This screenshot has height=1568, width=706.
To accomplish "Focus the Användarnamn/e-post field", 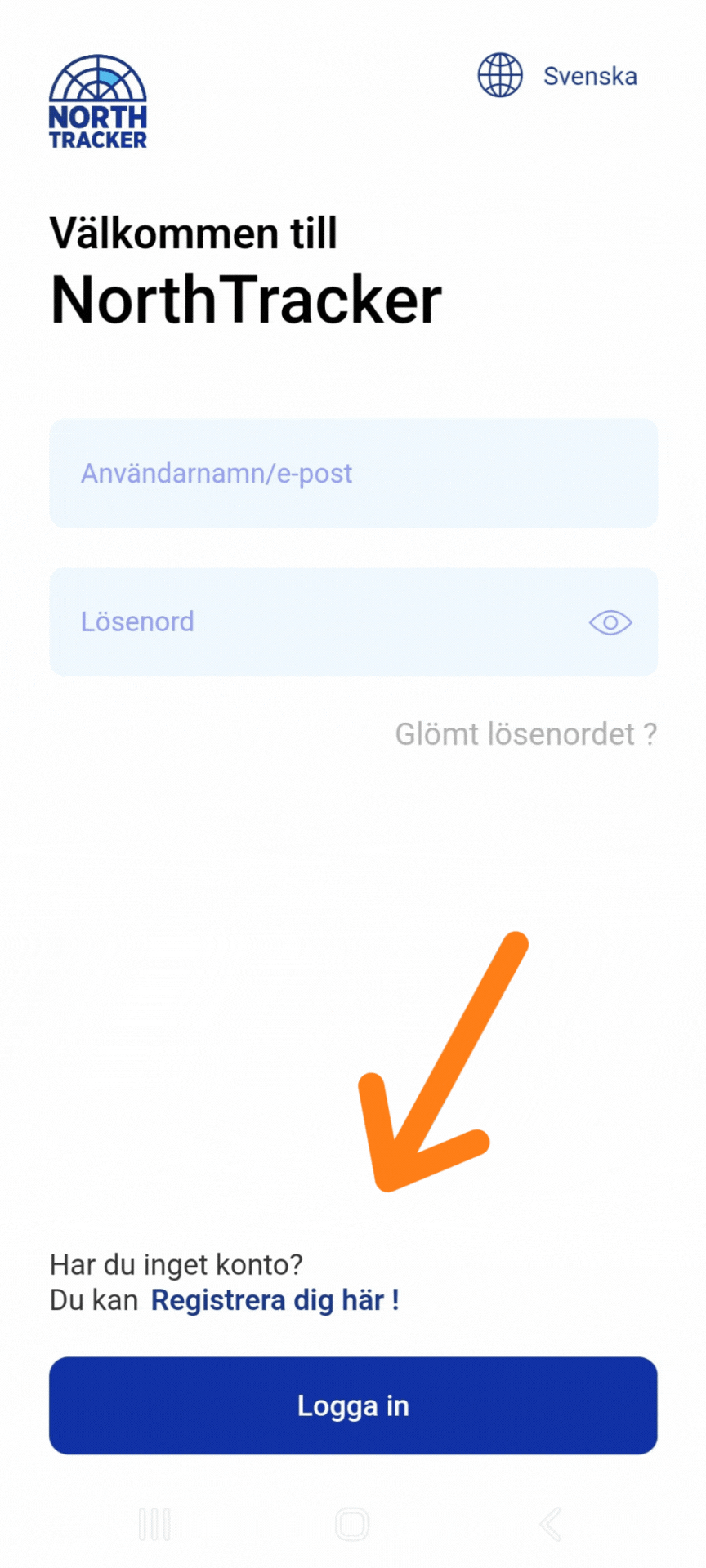I will point(353,474).
